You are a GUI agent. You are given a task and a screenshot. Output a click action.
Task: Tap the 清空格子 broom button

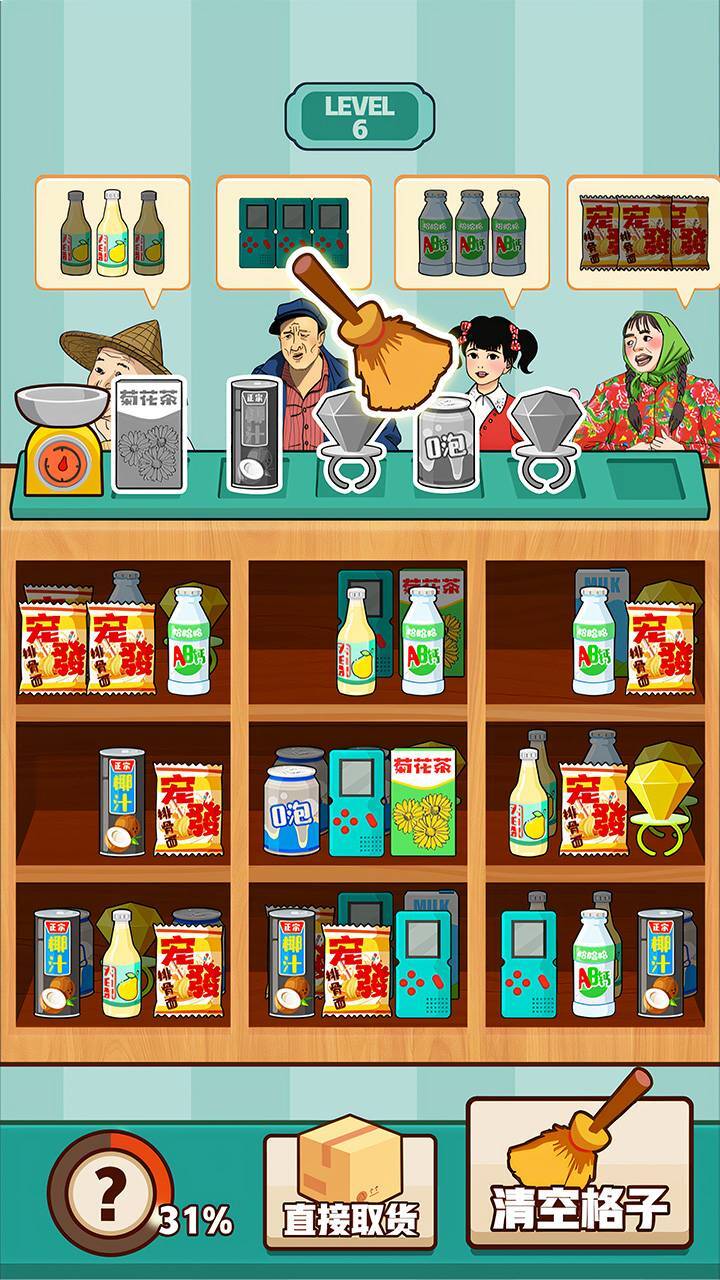click(x=579, y=1172)
